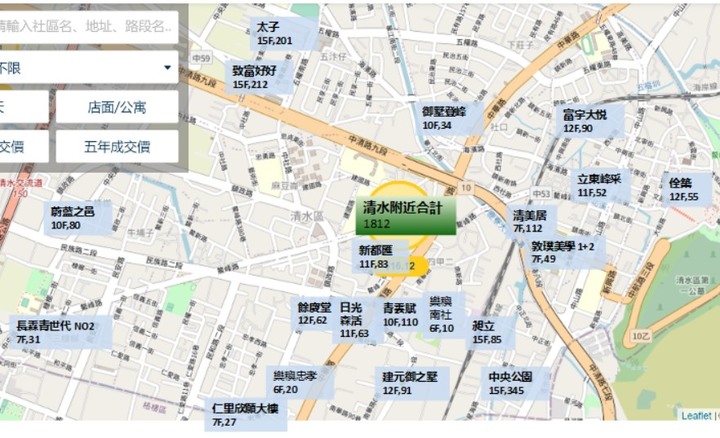Open the 致富好好 15F,212 marker
The image size is (720, 438).
tap(264, 78)
